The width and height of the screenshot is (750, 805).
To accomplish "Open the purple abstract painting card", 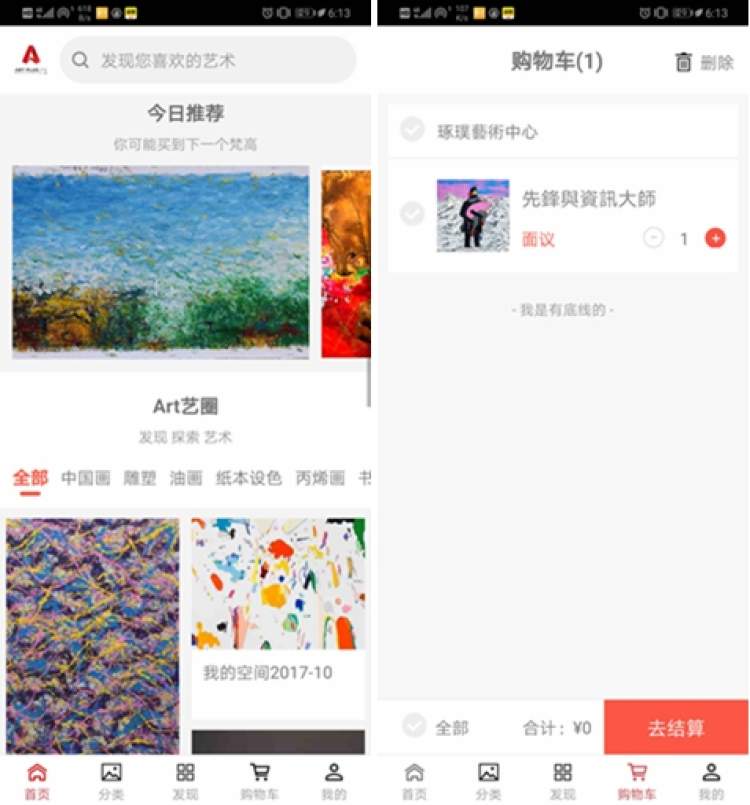I will (92, 635).
